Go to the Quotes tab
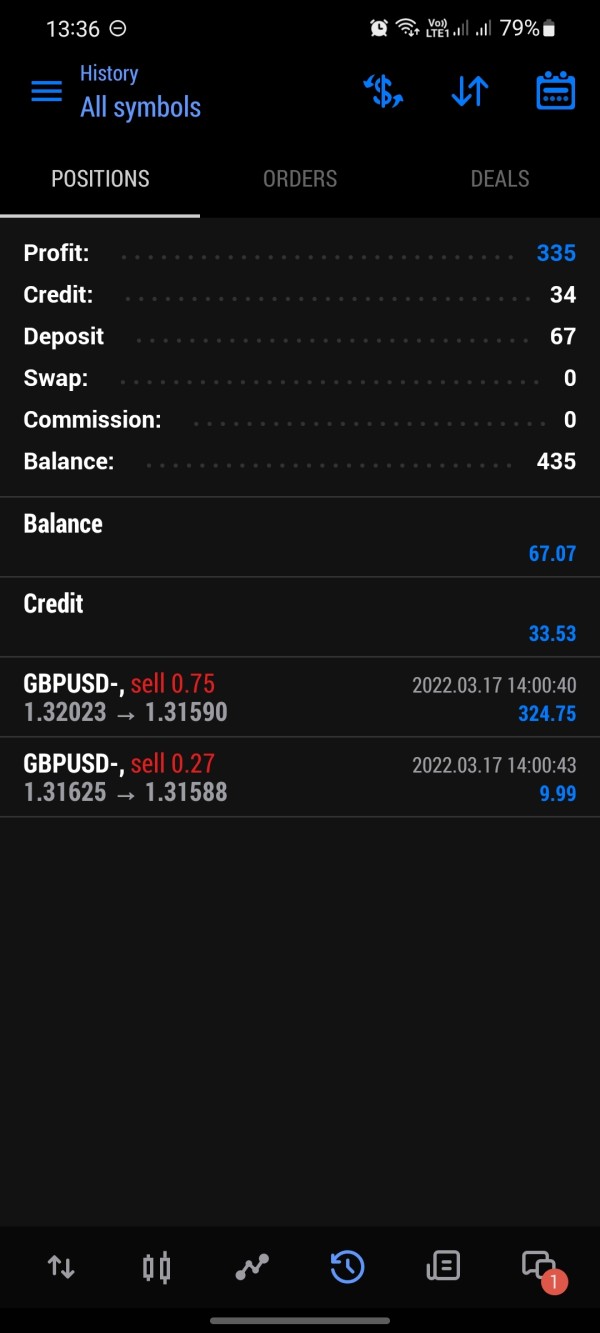The width and height of the screenshot is (600, 1333). tap(61, 1267)
